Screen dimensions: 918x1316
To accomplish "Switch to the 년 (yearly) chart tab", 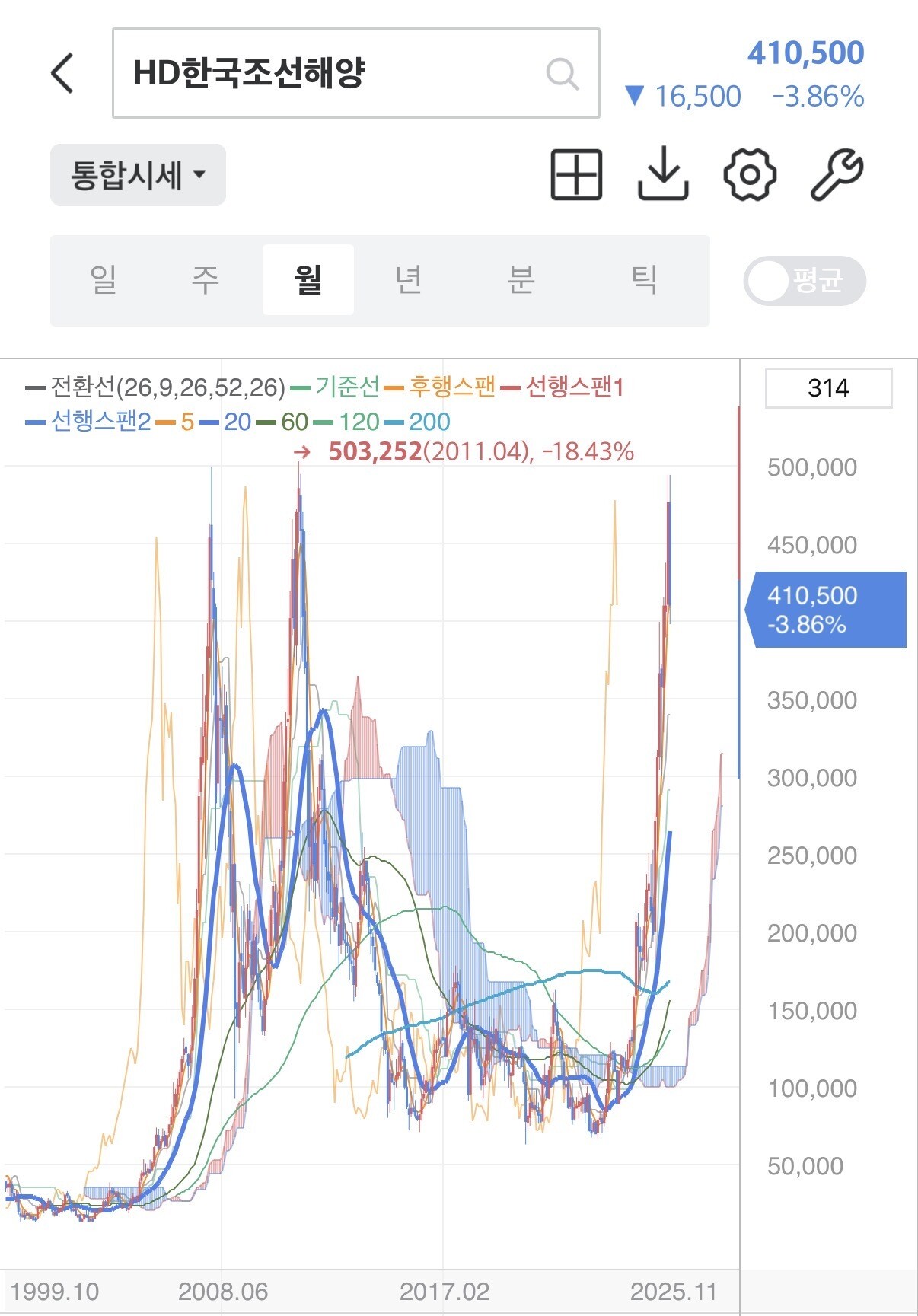I will [409, 280].
